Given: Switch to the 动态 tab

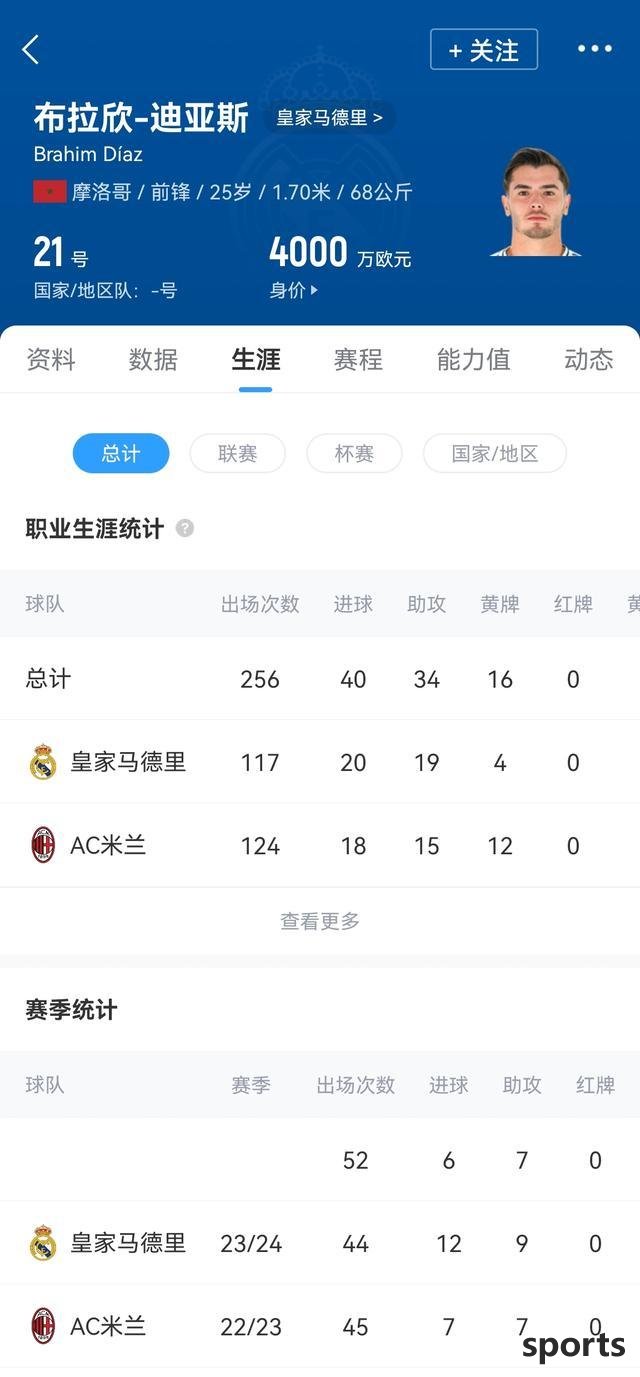Looking at the screenshot, I should pos(588,360).
